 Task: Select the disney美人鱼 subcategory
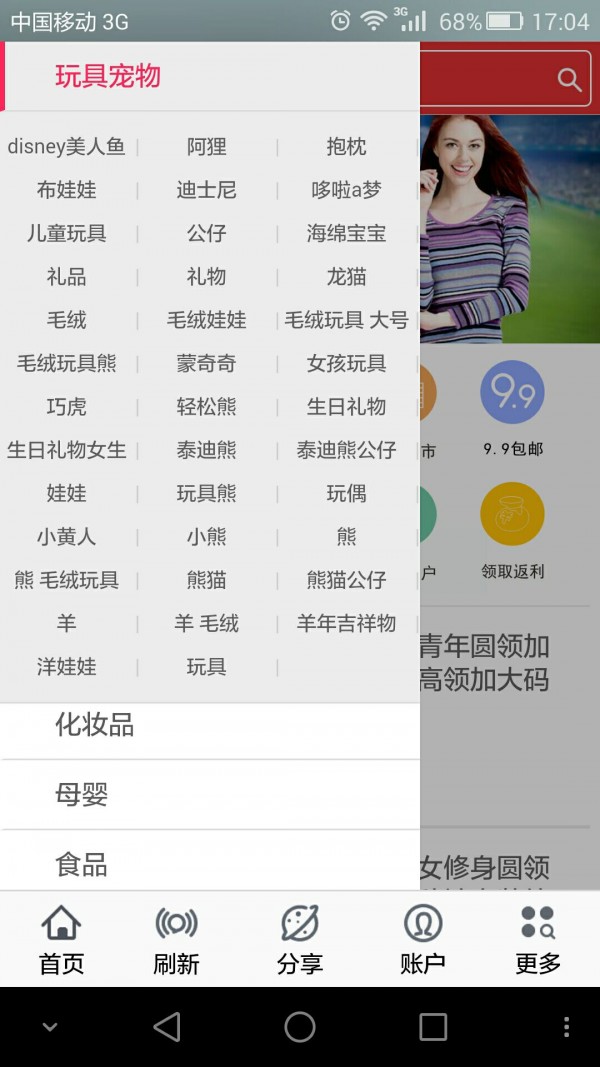pos(66,147)
